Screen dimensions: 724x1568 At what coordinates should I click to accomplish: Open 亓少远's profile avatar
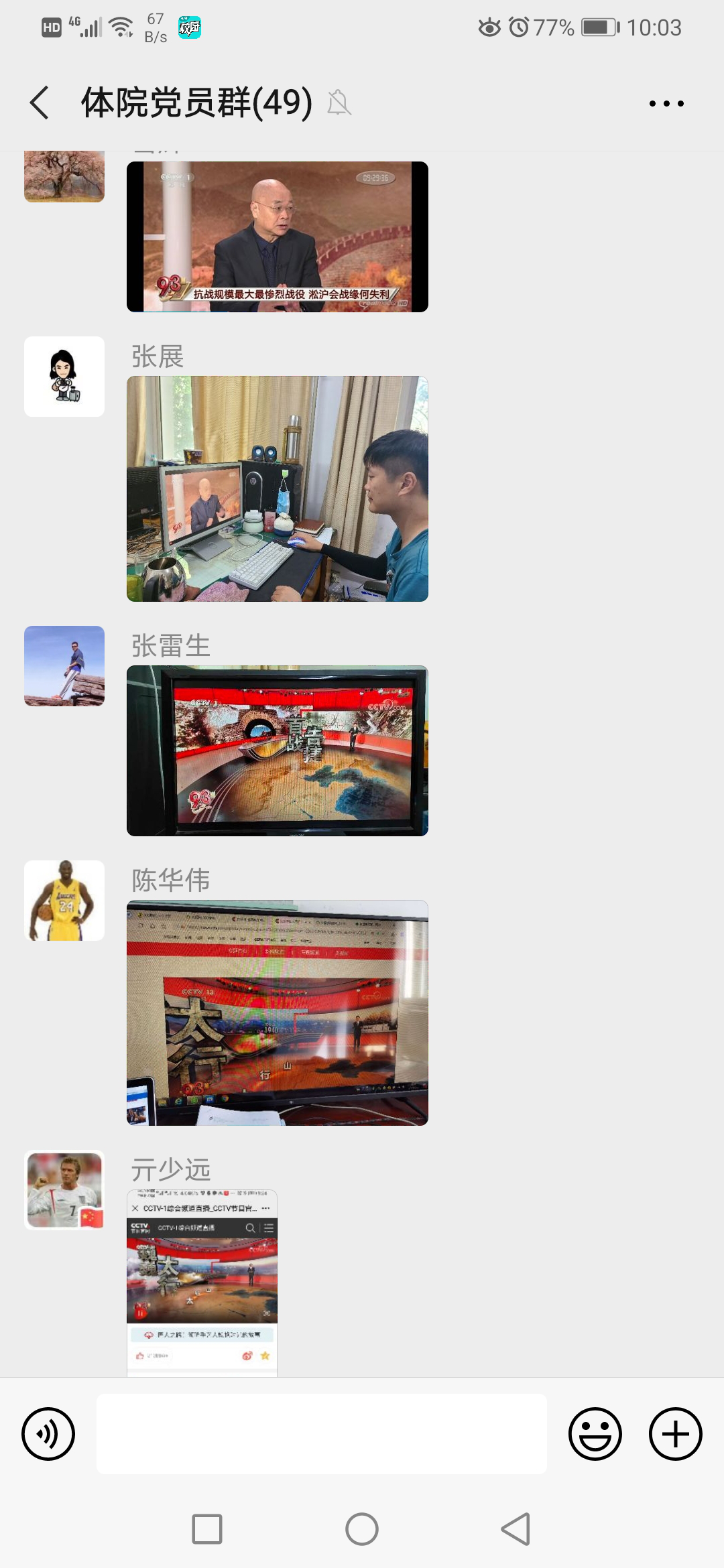coord(64,1190)
